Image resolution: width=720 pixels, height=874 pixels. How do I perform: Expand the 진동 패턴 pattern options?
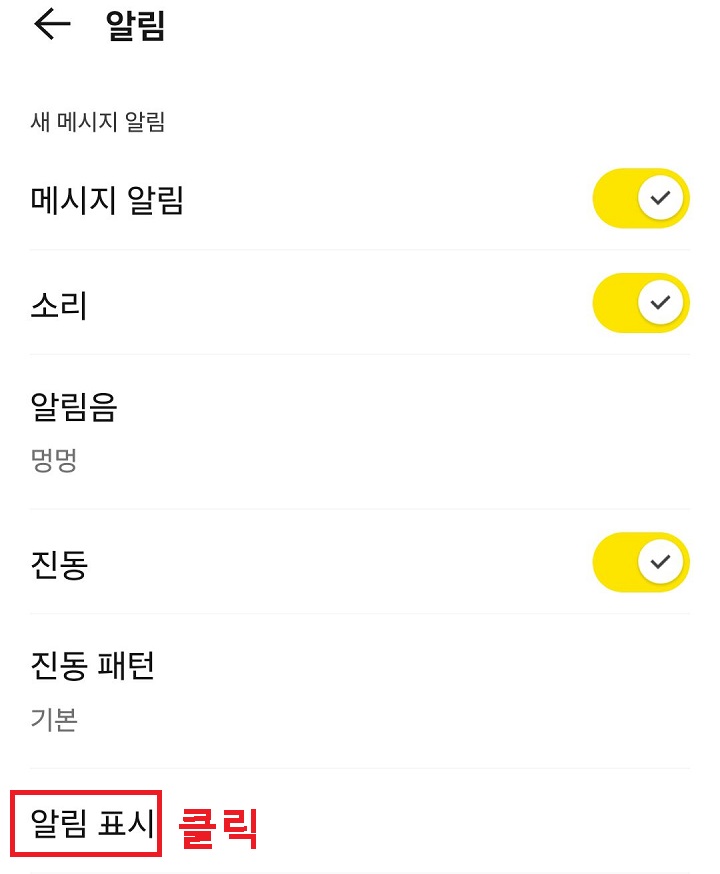(x=92, y=666)
